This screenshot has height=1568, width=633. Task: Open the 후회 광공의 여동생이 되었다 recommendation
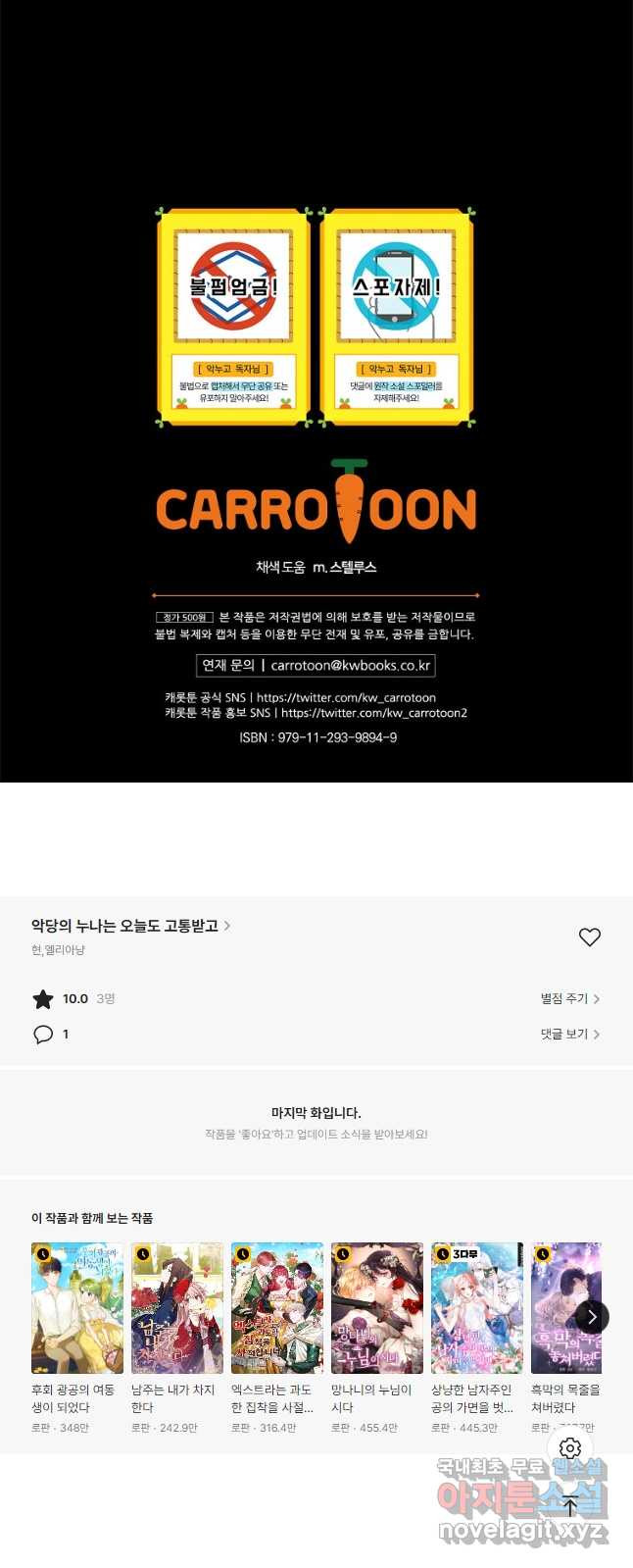pos(71,1307)
